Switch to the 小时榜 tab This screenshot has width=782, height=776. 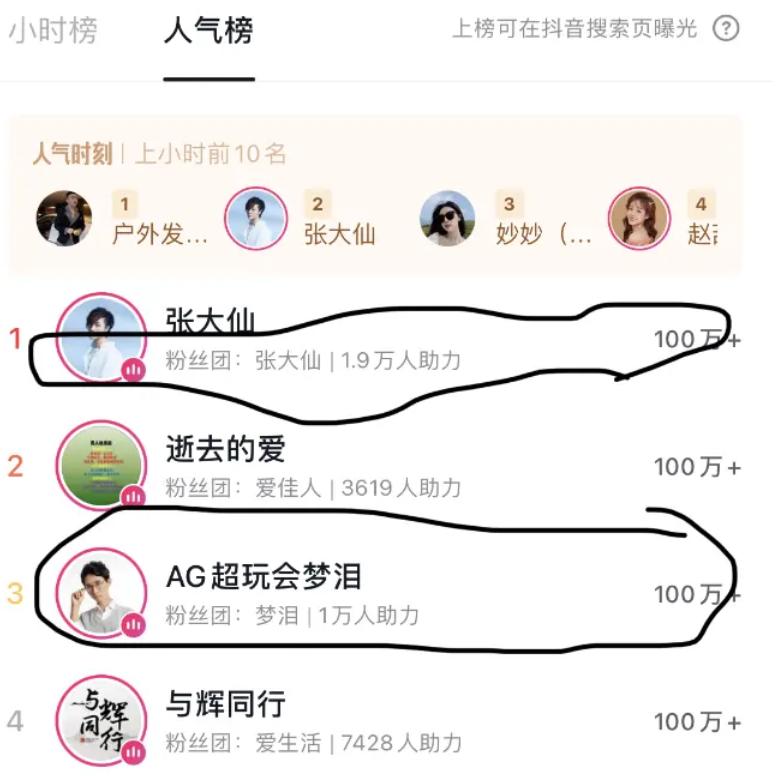click(53, 31)
